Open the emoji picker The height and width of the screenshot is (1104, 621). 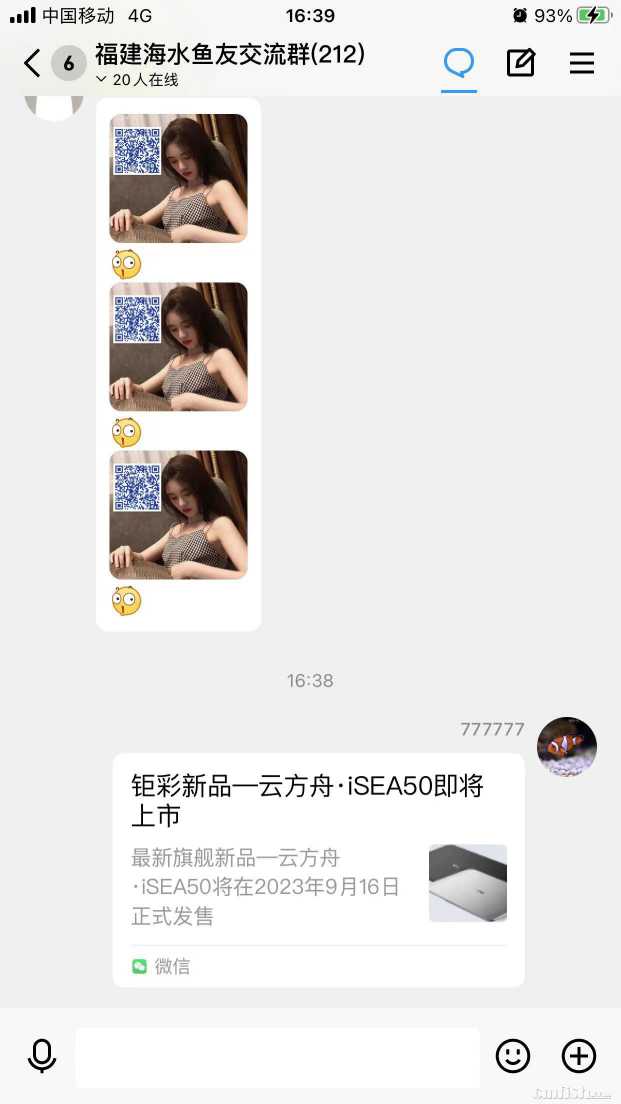click(513, 1056)
